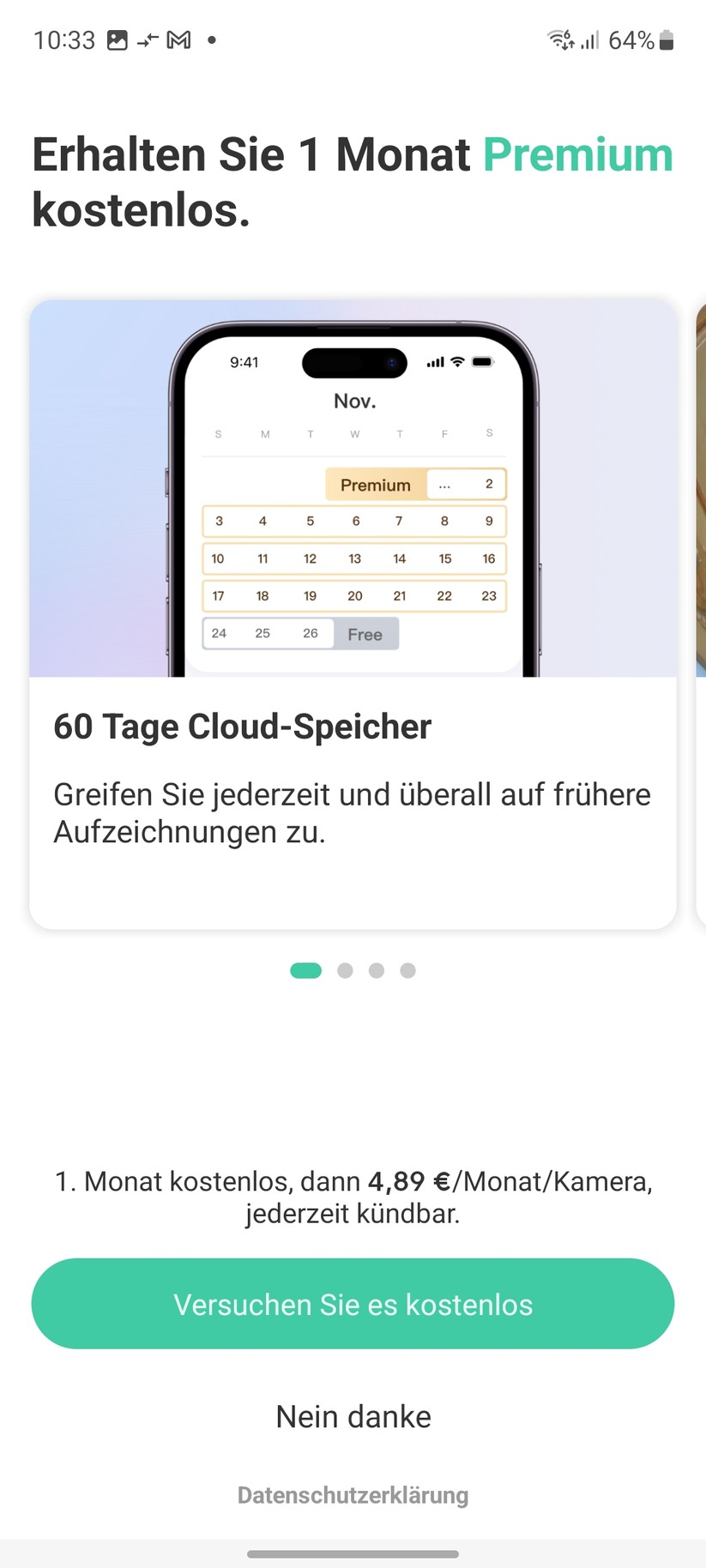Tap the Free label on the calendar
The height and width of the screenshot is (1568, 706).
[365, 634]
